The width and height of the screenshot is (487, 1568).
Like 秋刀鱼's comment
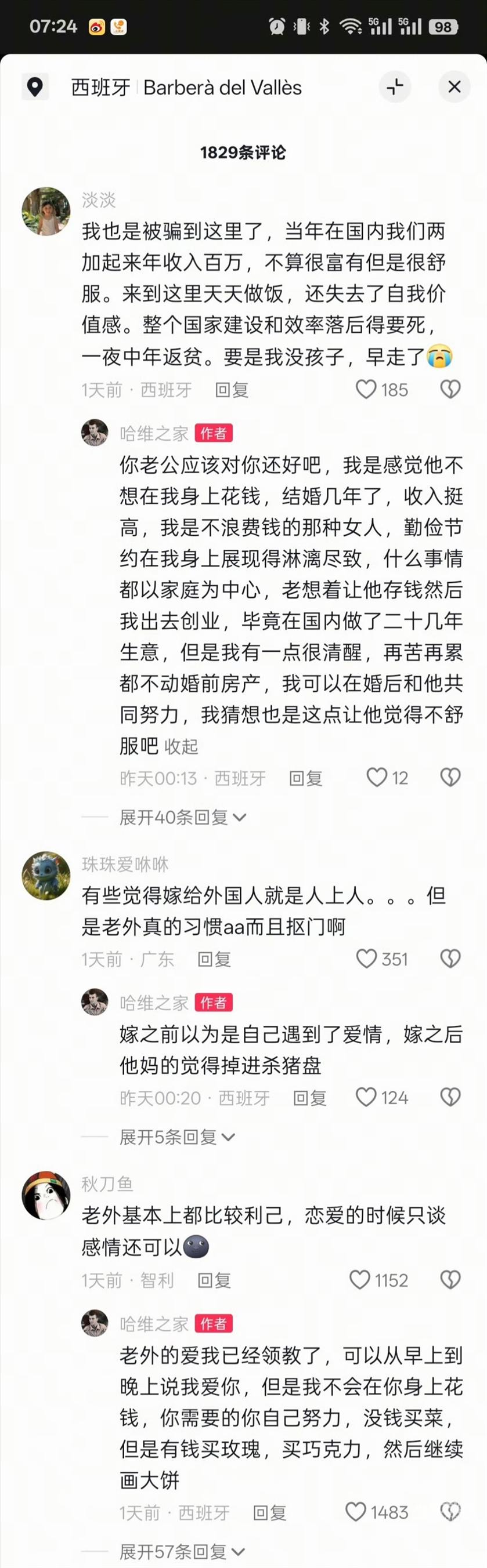coord(360,1279)
